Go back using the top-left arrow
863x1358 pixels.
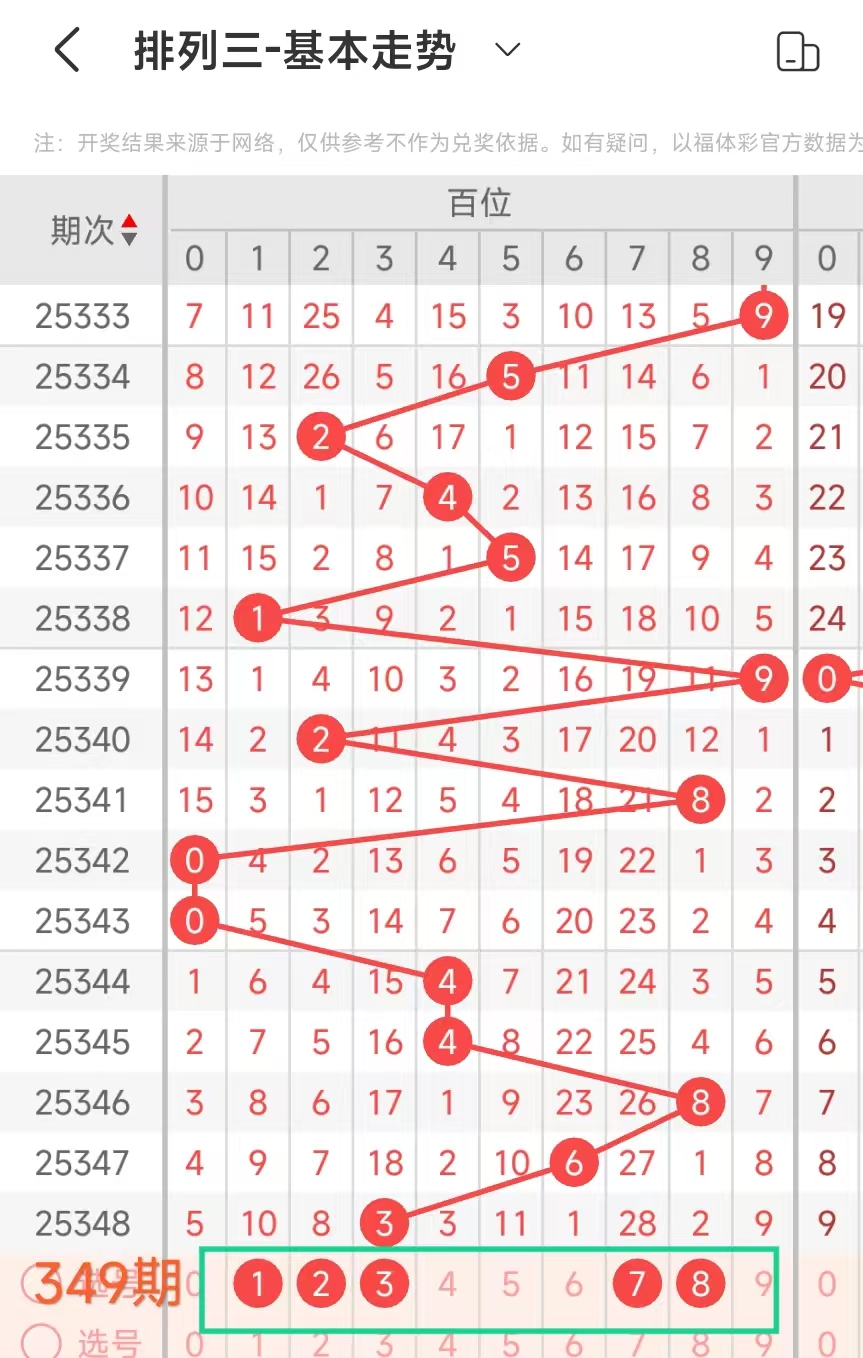[x=67, y=51]
